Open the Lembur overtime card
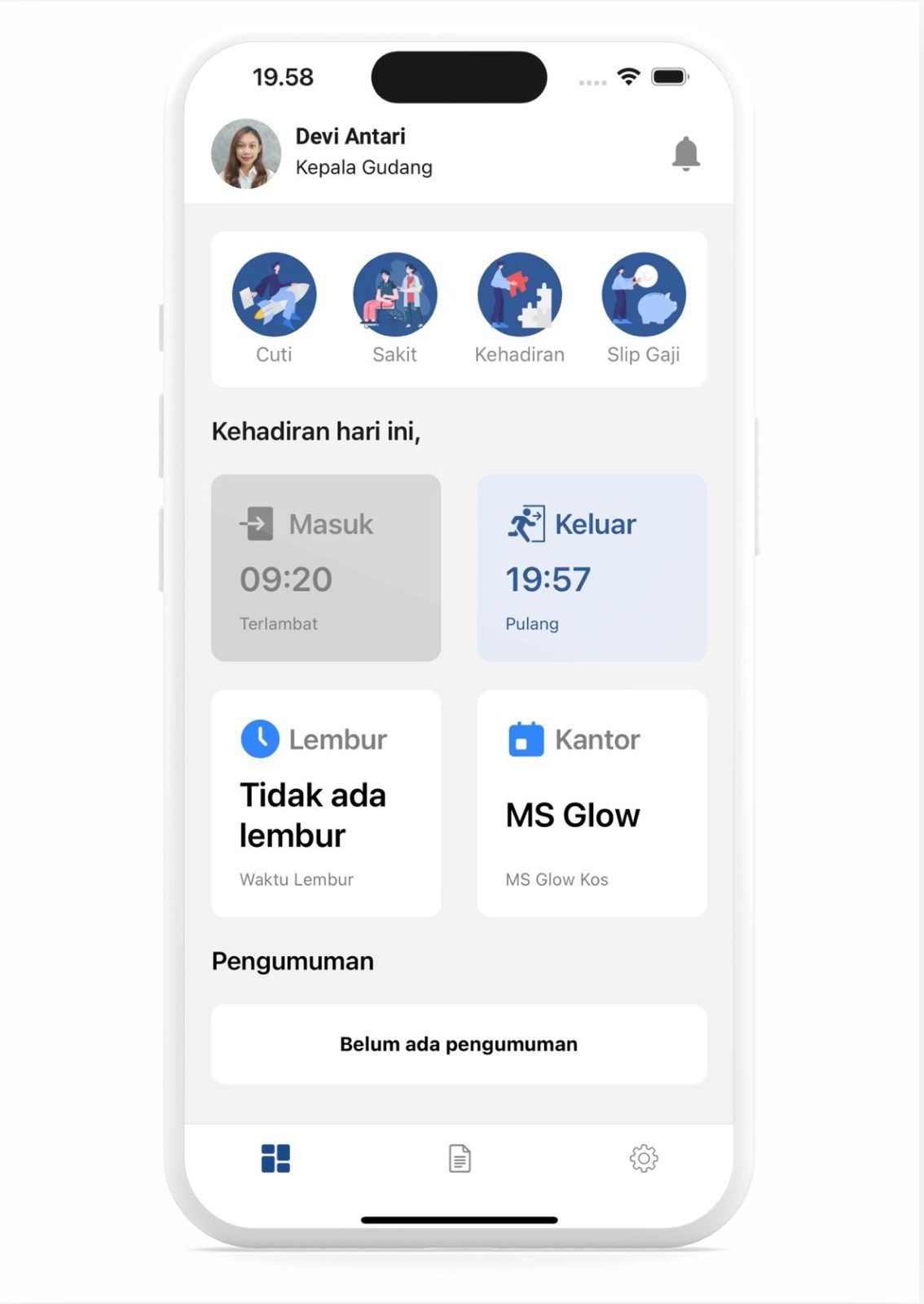Screen dimensions: 924x1304 point(326,804)
